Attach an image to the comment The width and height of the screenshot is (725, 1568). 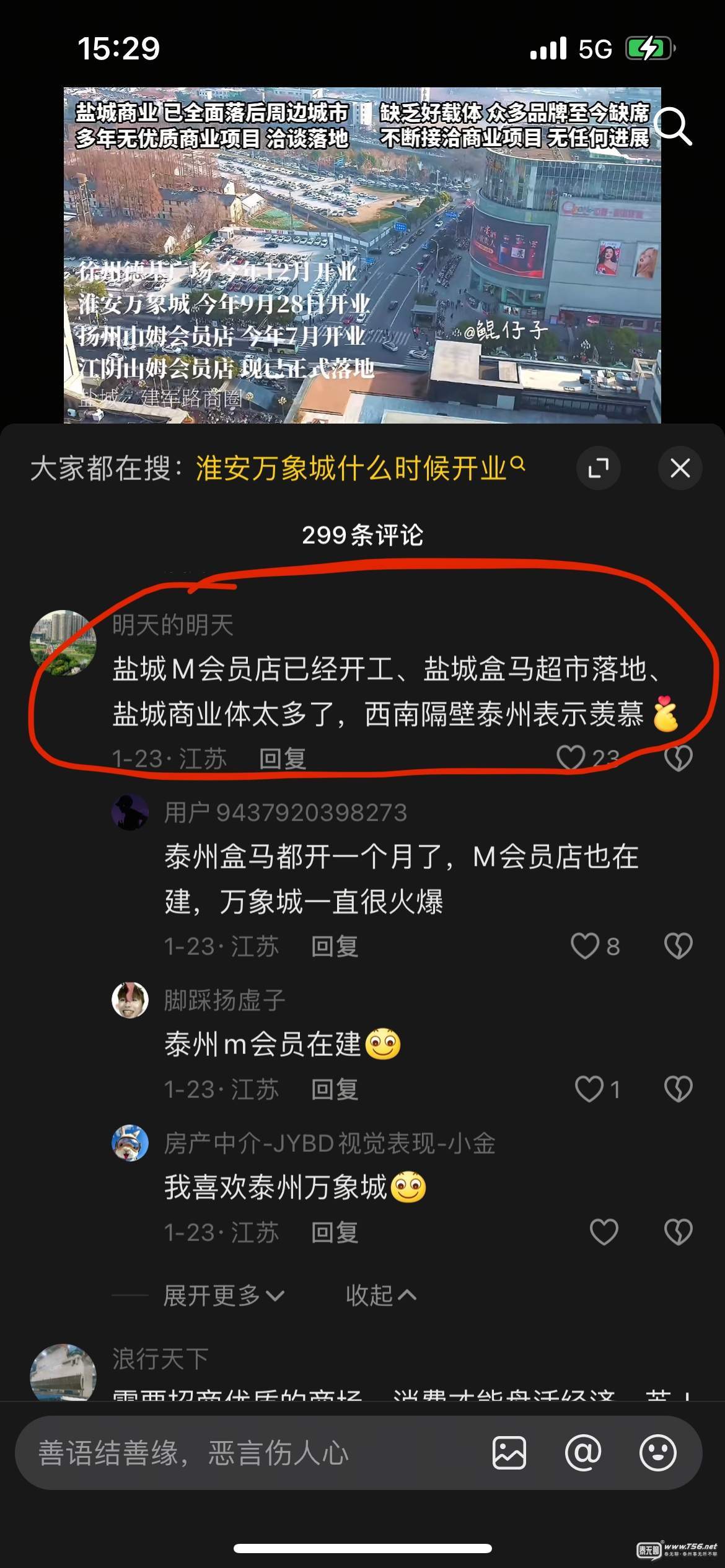click(x=509, y=1453)
